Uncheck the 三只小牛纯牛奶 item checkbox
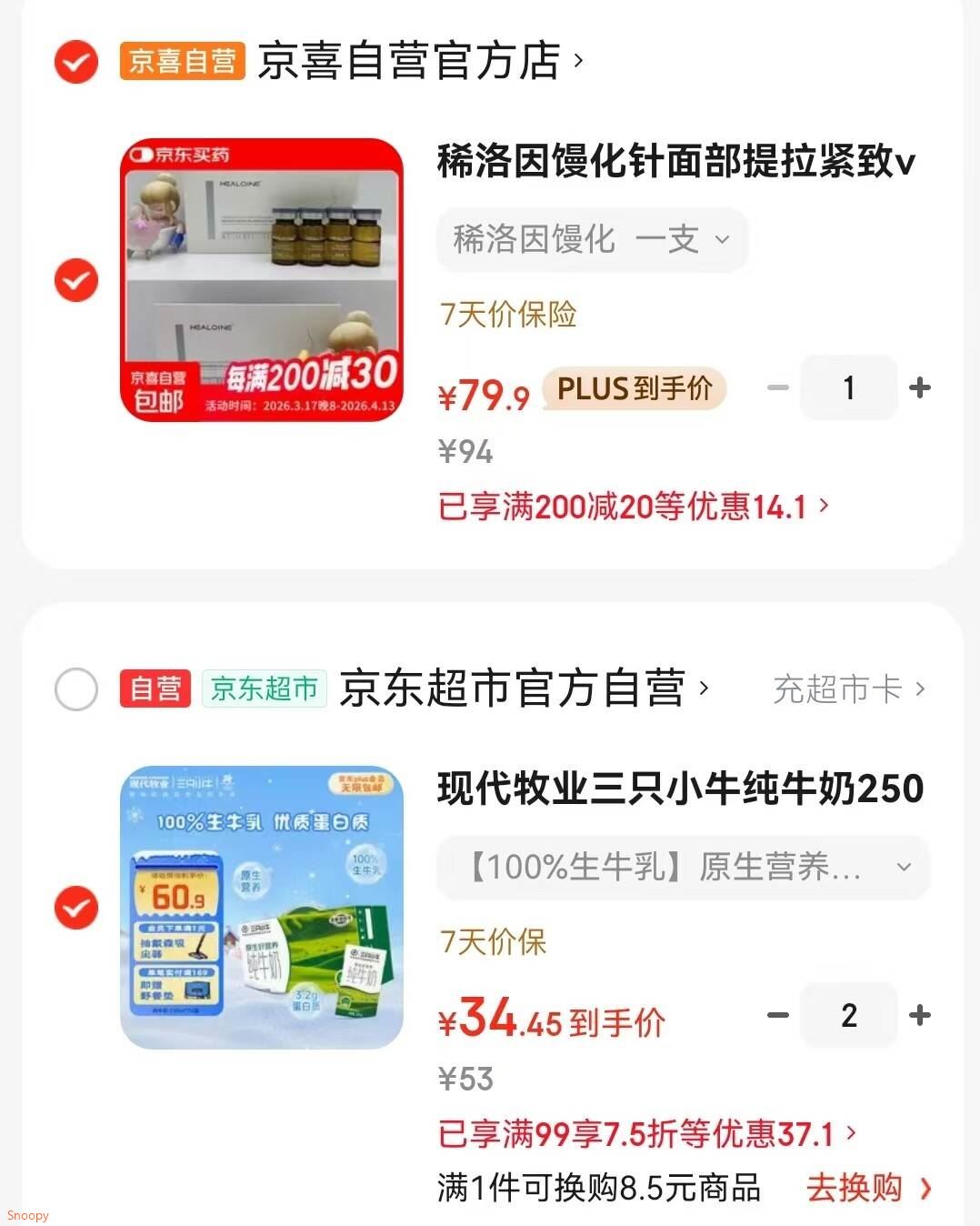 75,907
